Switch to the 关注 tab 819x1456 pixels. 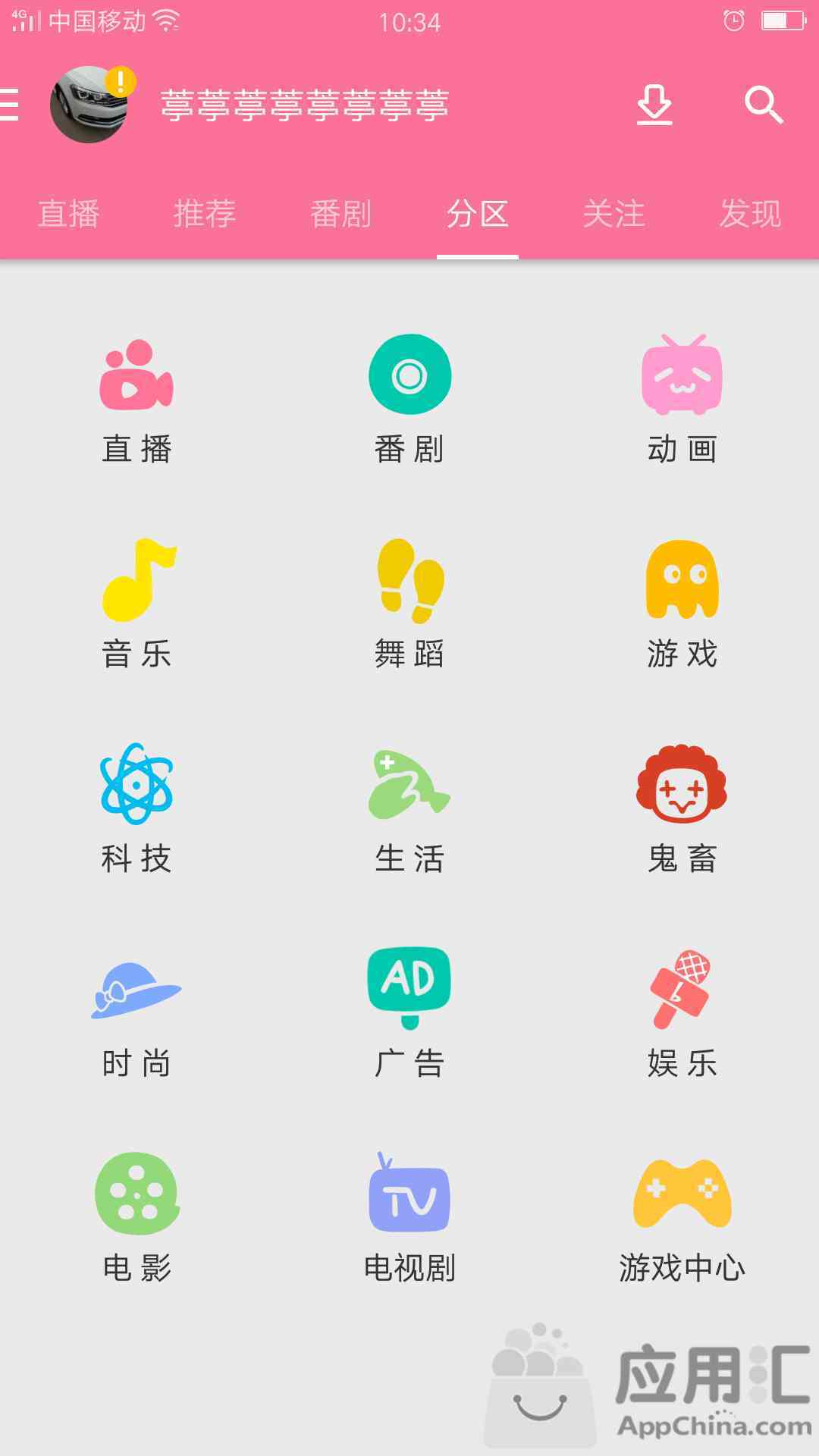tap(613, 214)
